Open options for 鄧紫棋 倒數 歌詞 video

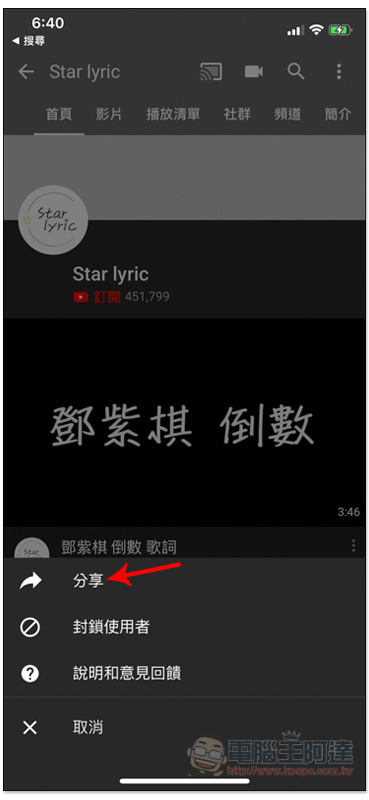tap(353, 546)
